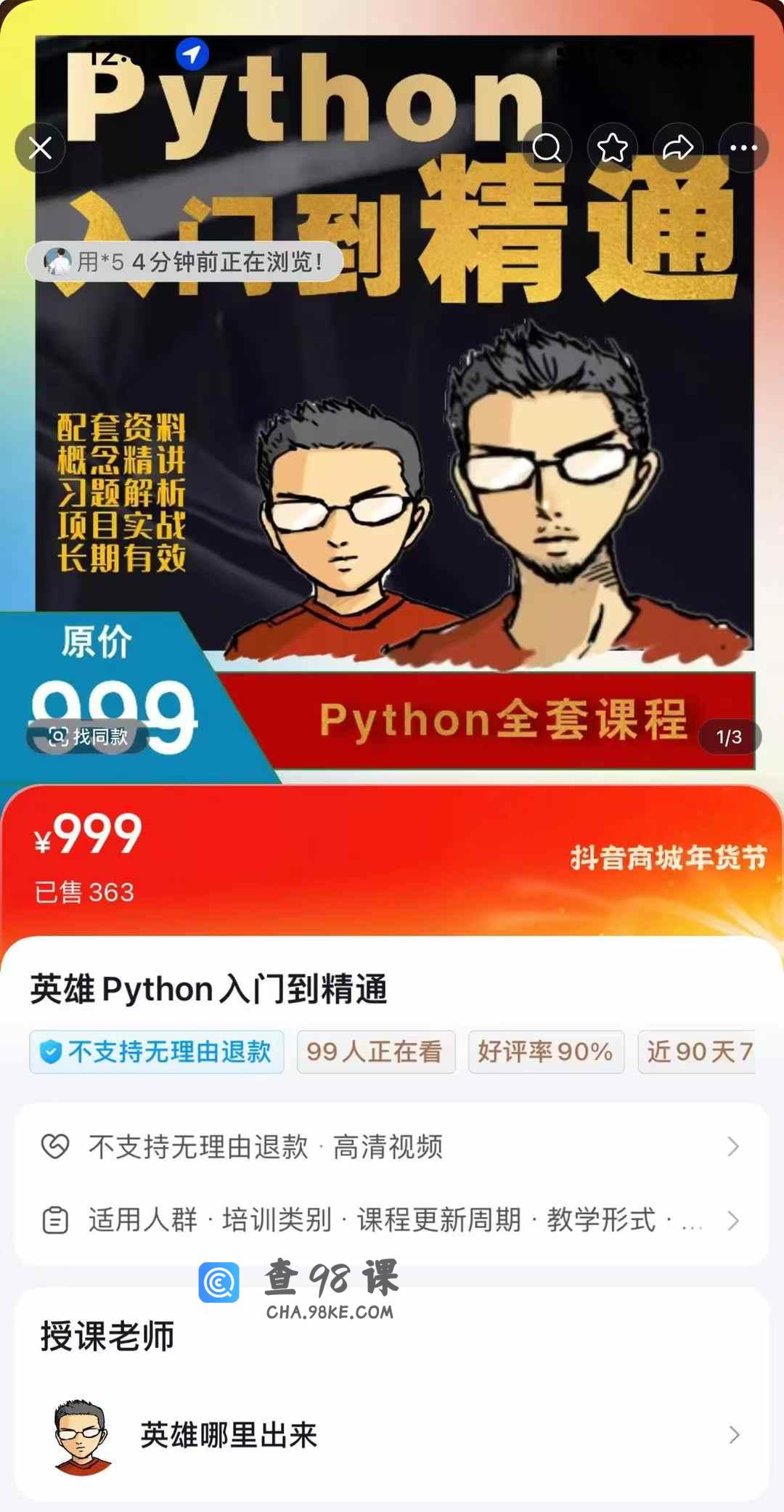Favorite this course with the star icon
The image size is (784, 1512).
(612, 148)
